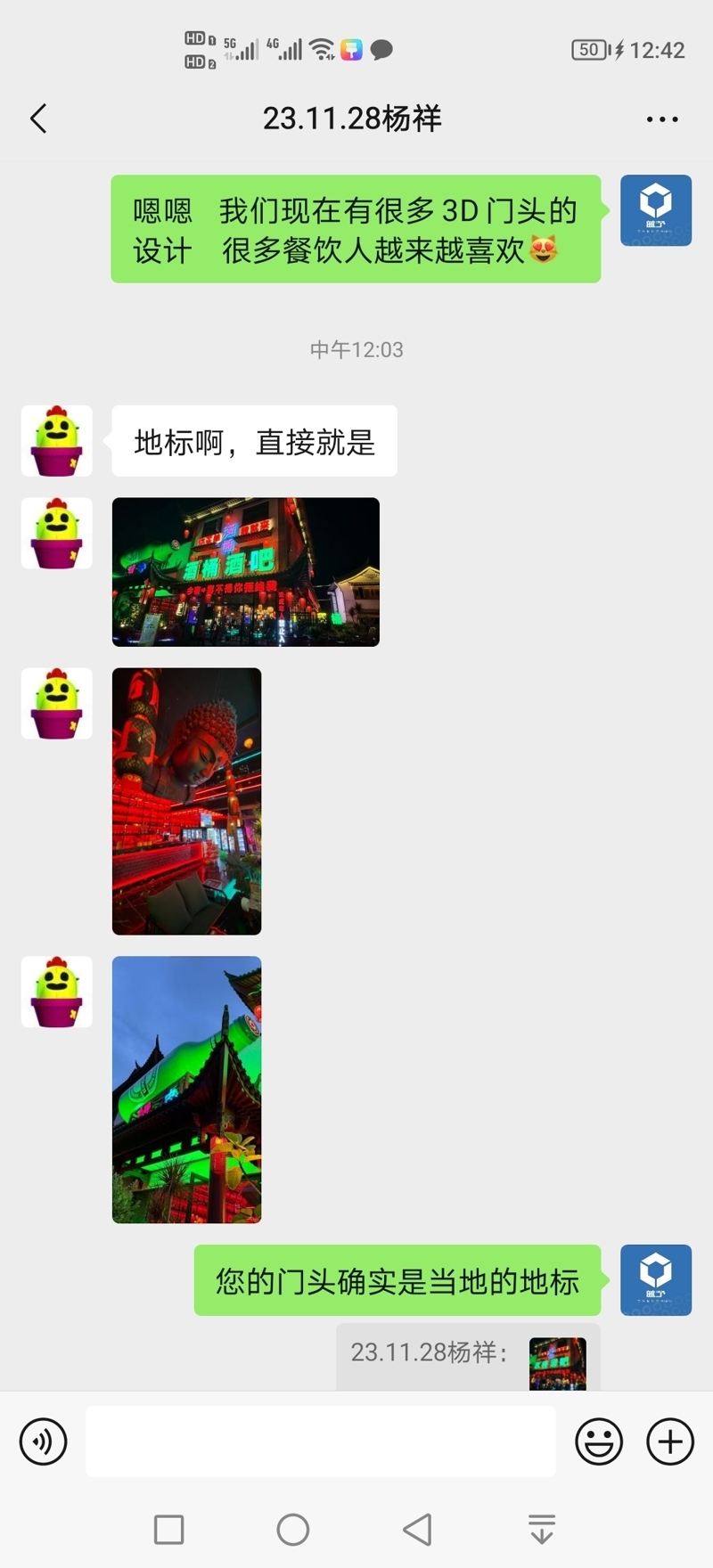Open the plus attachments menu
This screenshot has height=1568, width=713.
point(669,1441)
